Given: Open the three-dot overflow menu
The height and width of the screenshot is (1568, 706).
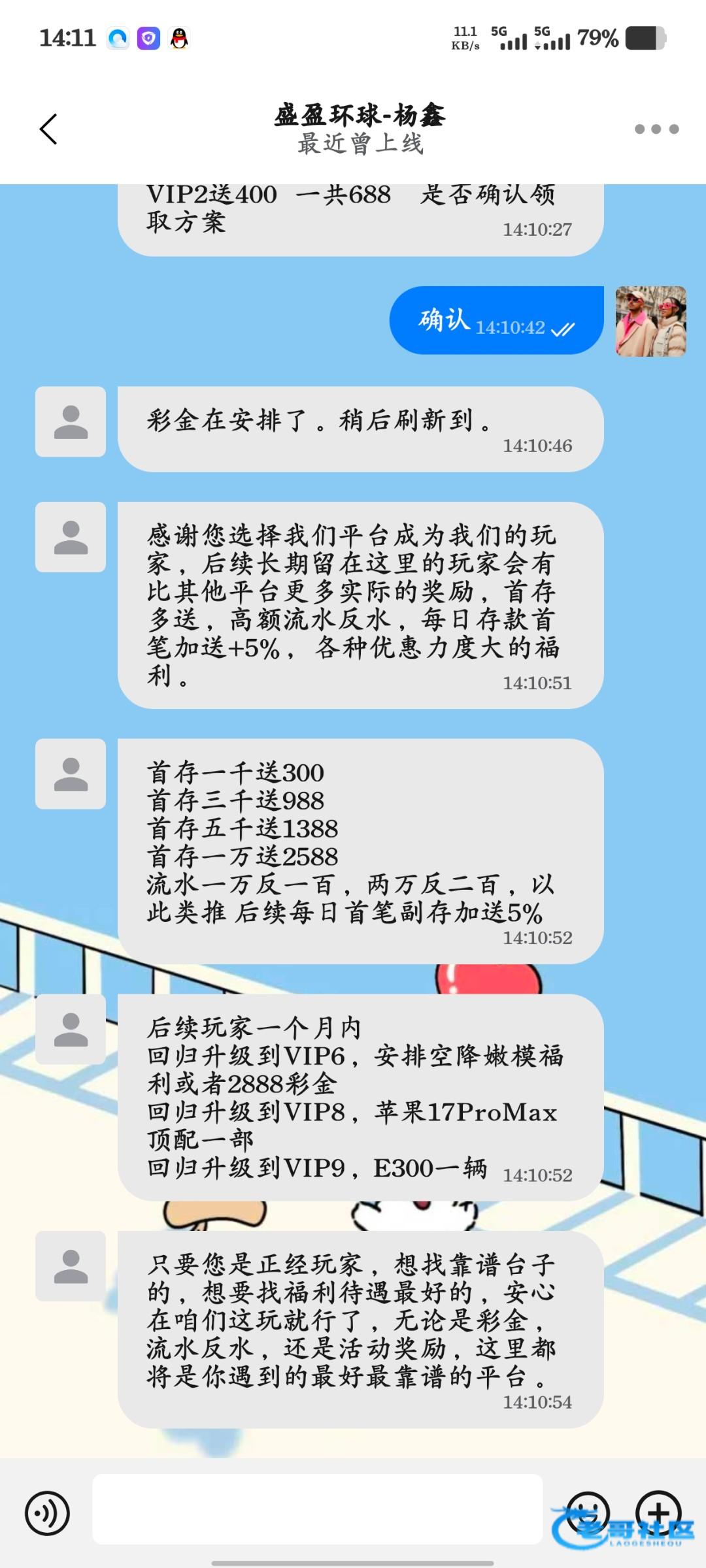Looking at the screenshot, I should click(x=656, y=129).
